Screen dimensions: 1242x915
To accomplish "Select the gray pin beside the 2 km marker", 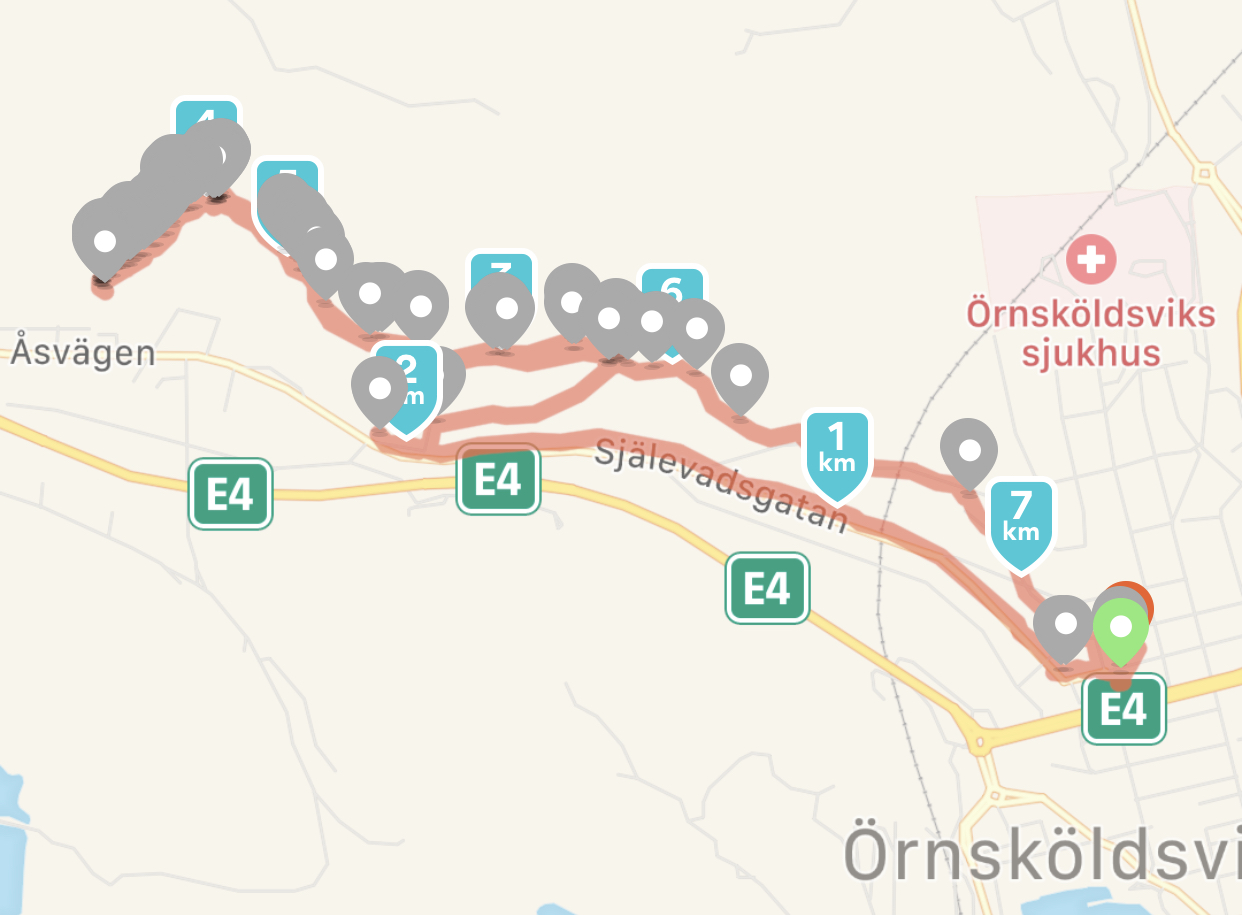I will tap(380, 388).
